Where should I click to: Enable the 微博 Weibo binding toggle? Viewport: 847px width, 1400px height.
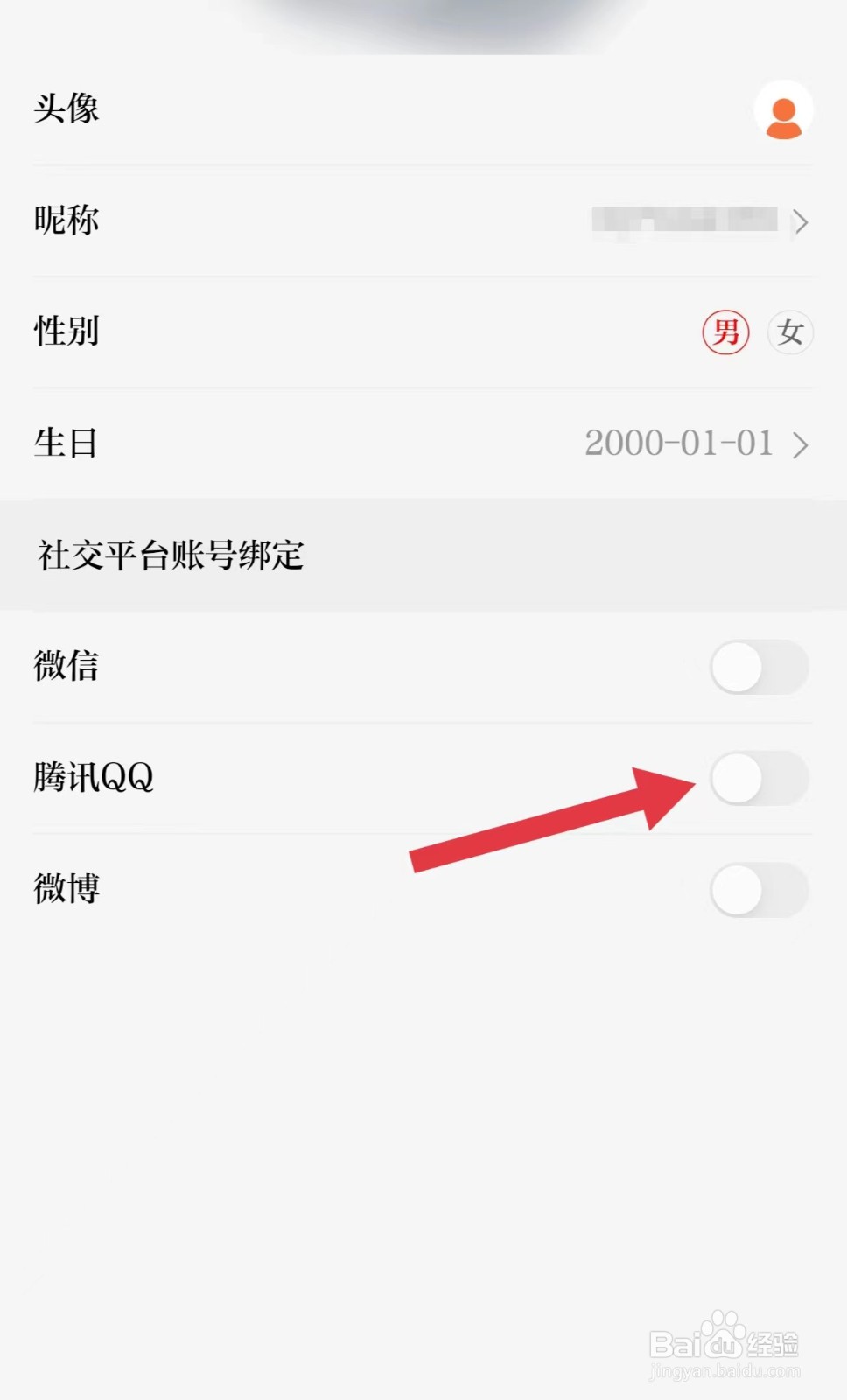click(759, 889)
